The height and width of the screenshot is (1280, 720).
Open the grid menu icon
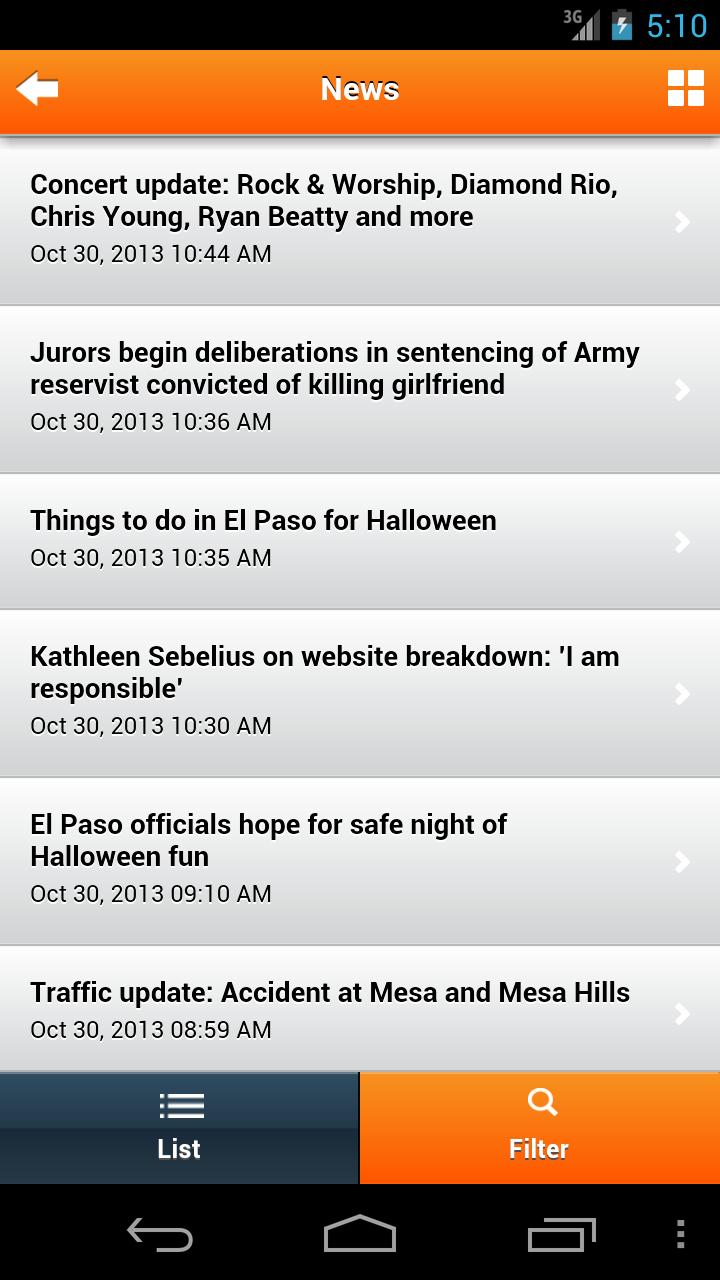(x=686, y=89)
